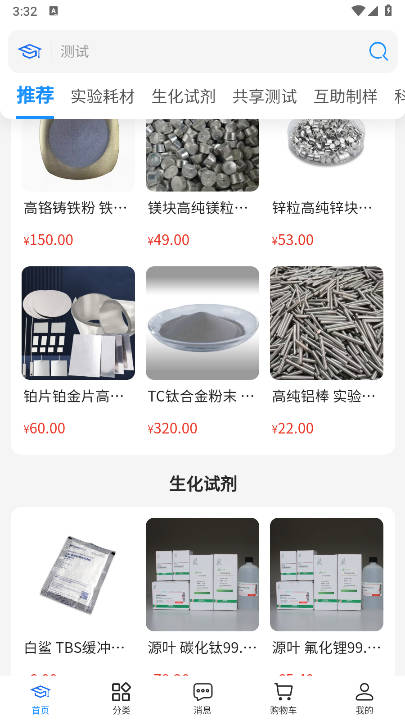Switch to the 我的 profile tab
The width and height of the screenshot is (405, 721).
[364, 698]
